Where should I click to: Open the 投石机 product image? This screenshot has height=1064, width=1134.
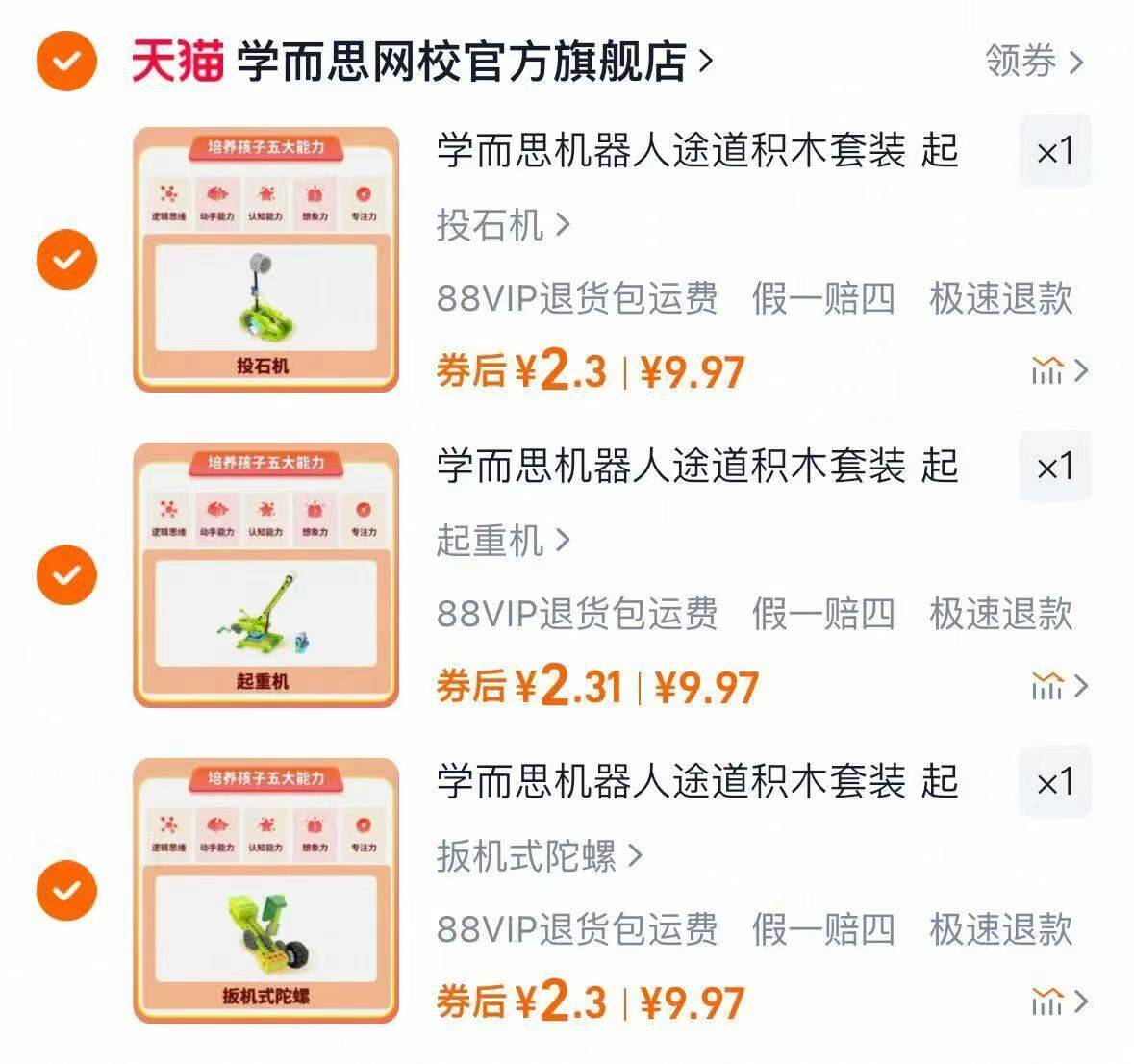click(265, 260)
